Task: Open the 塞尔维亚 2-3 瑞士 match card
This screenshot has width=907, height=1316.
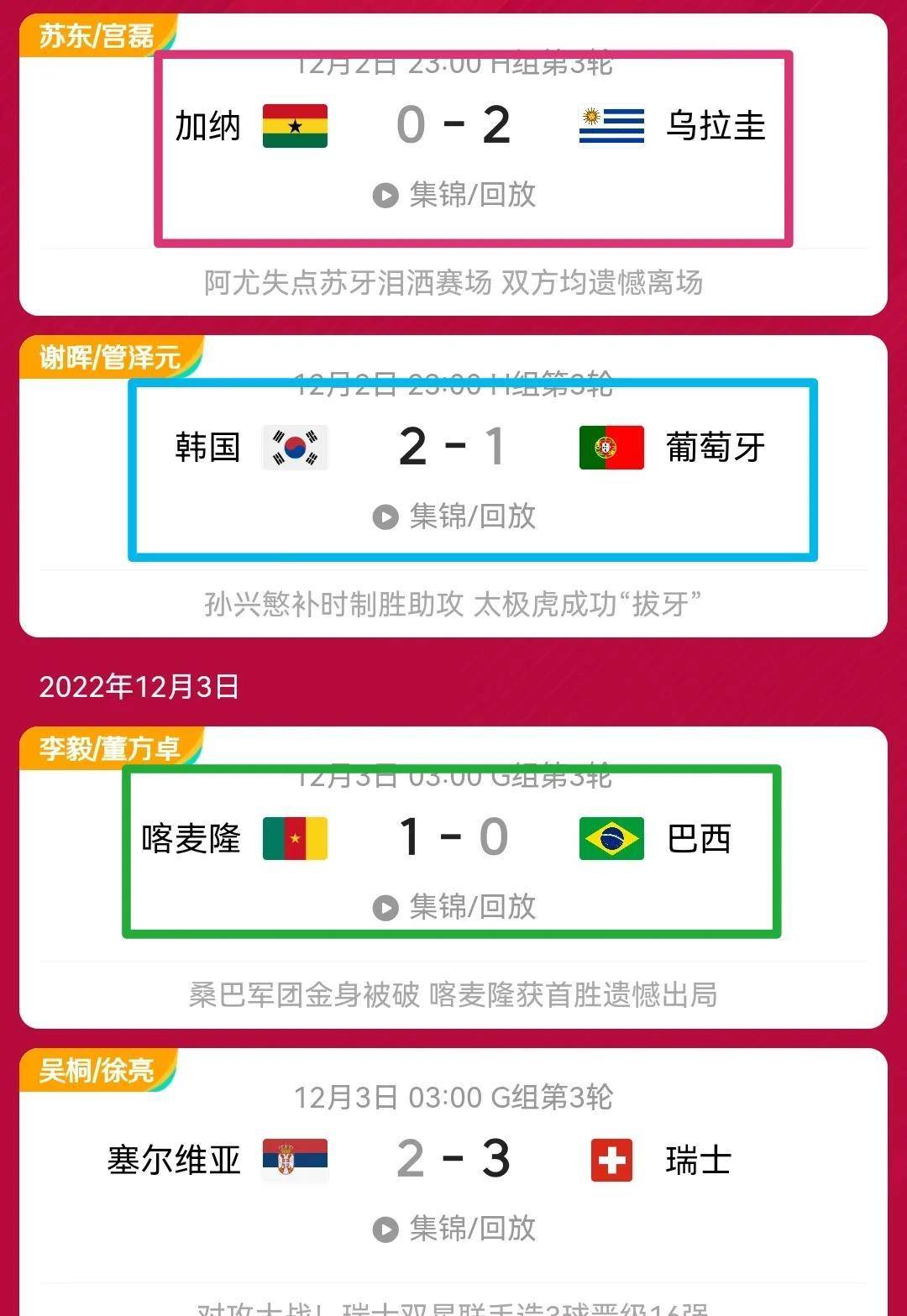Action: [x=453, y=1160]
